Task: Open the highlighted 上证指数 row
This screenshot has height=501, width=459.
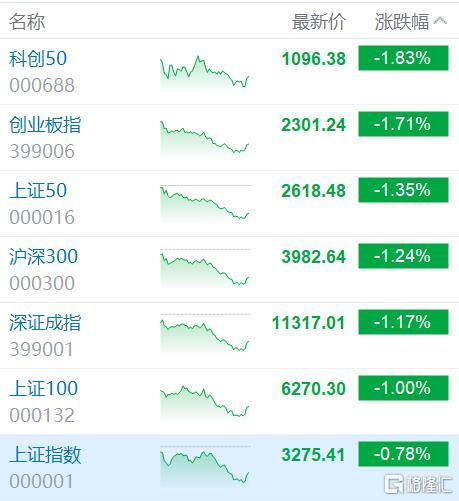Action: 229,468
